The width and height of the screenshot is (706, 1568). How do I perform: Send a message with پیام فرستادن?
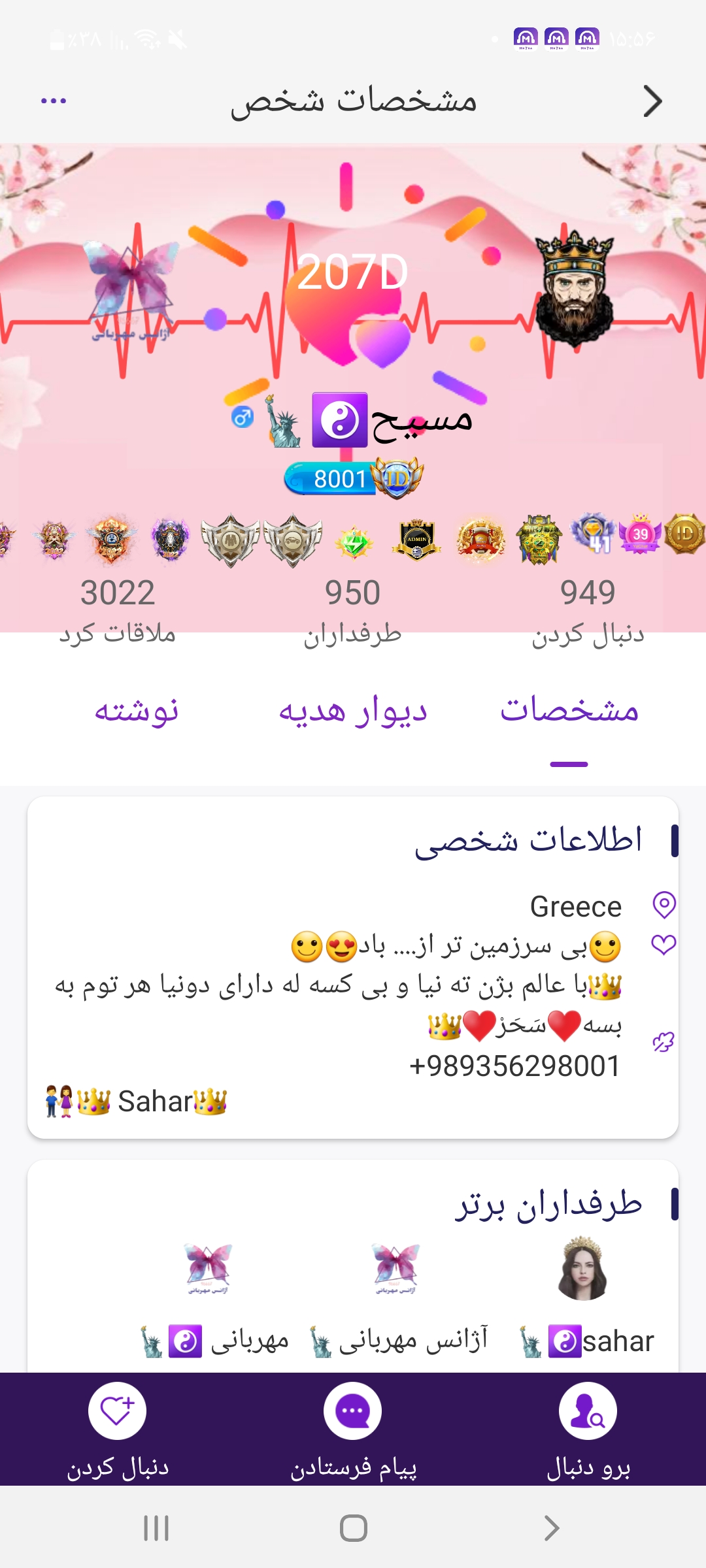click(x=353, y=1429)
